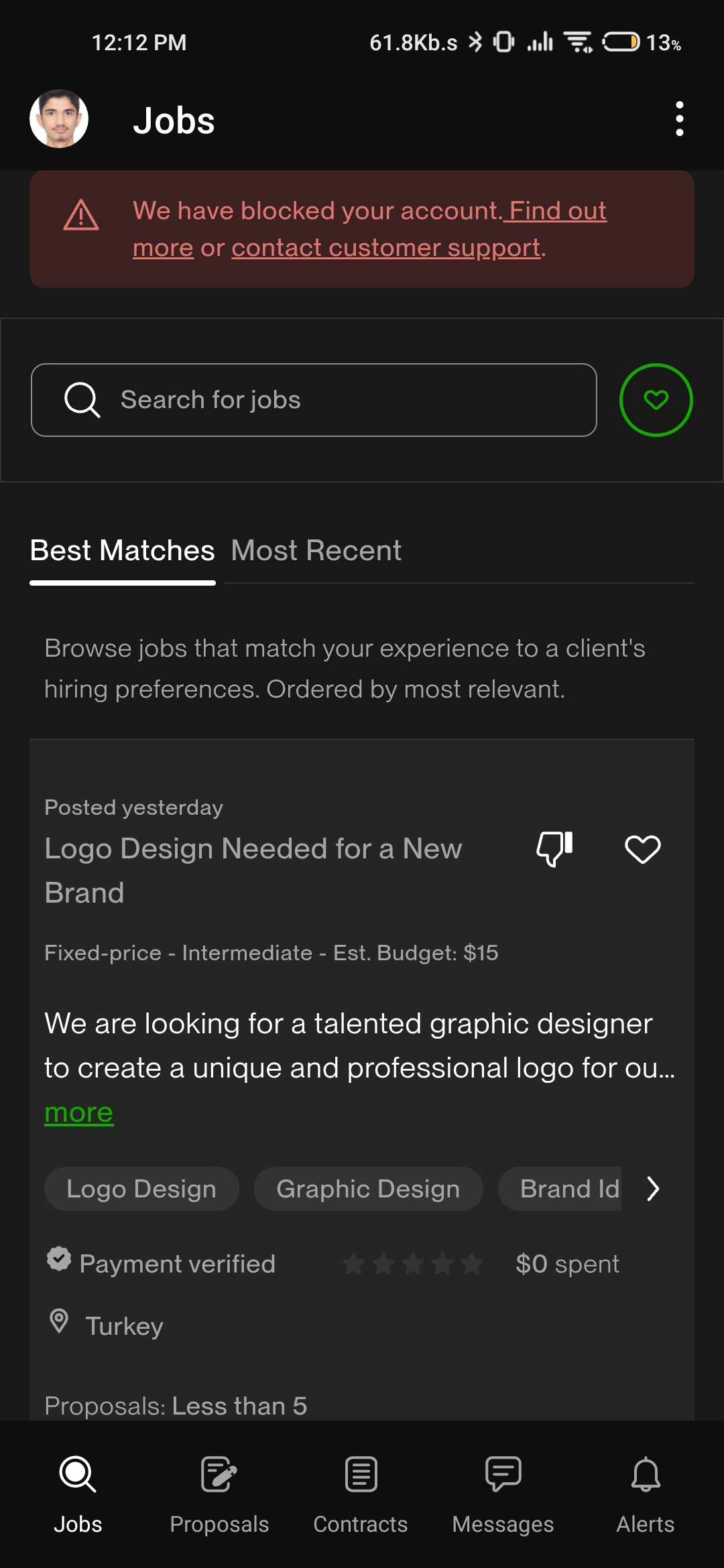Tap the profile avatar next to Jobs title

coord(58,118)
